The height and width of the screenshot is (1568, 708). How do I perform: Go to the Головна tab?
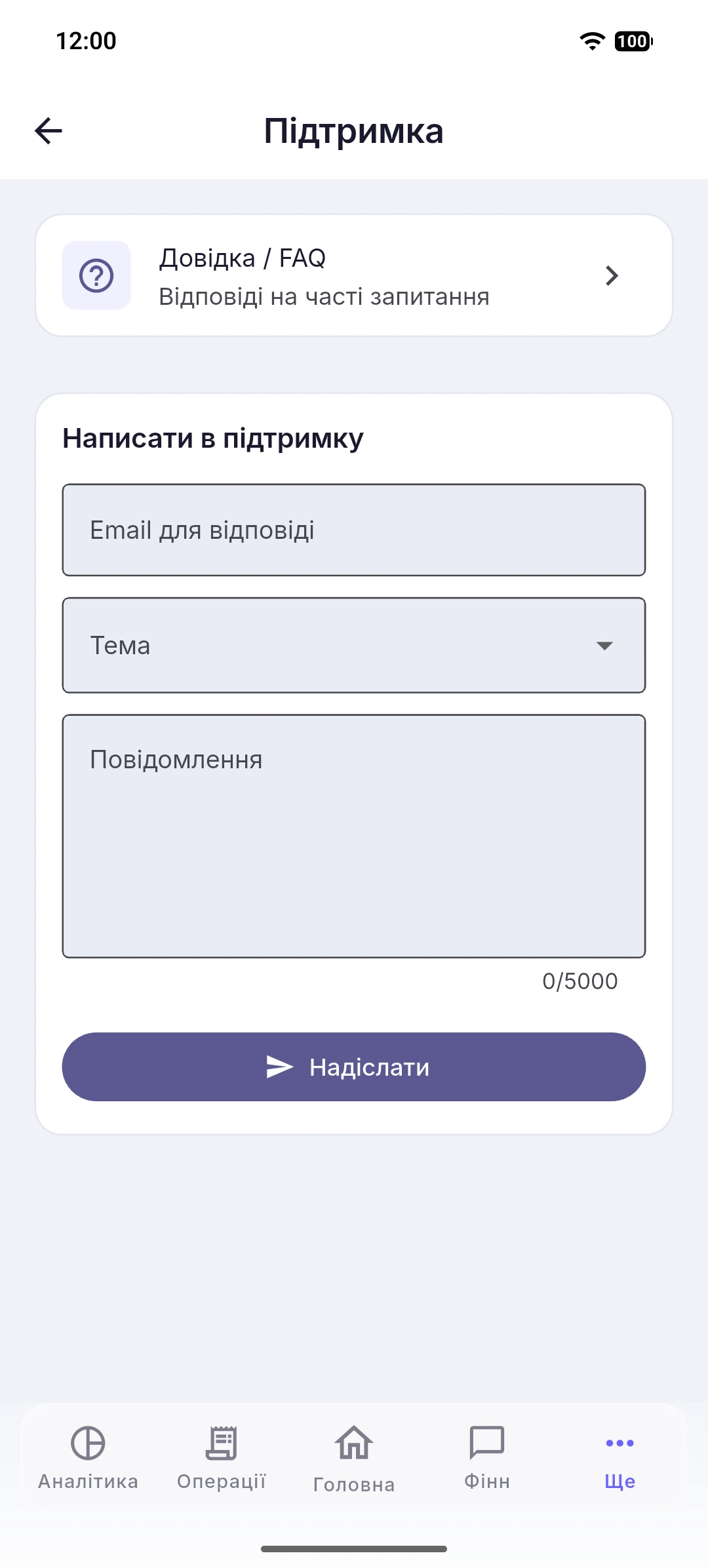point(354,1459)
